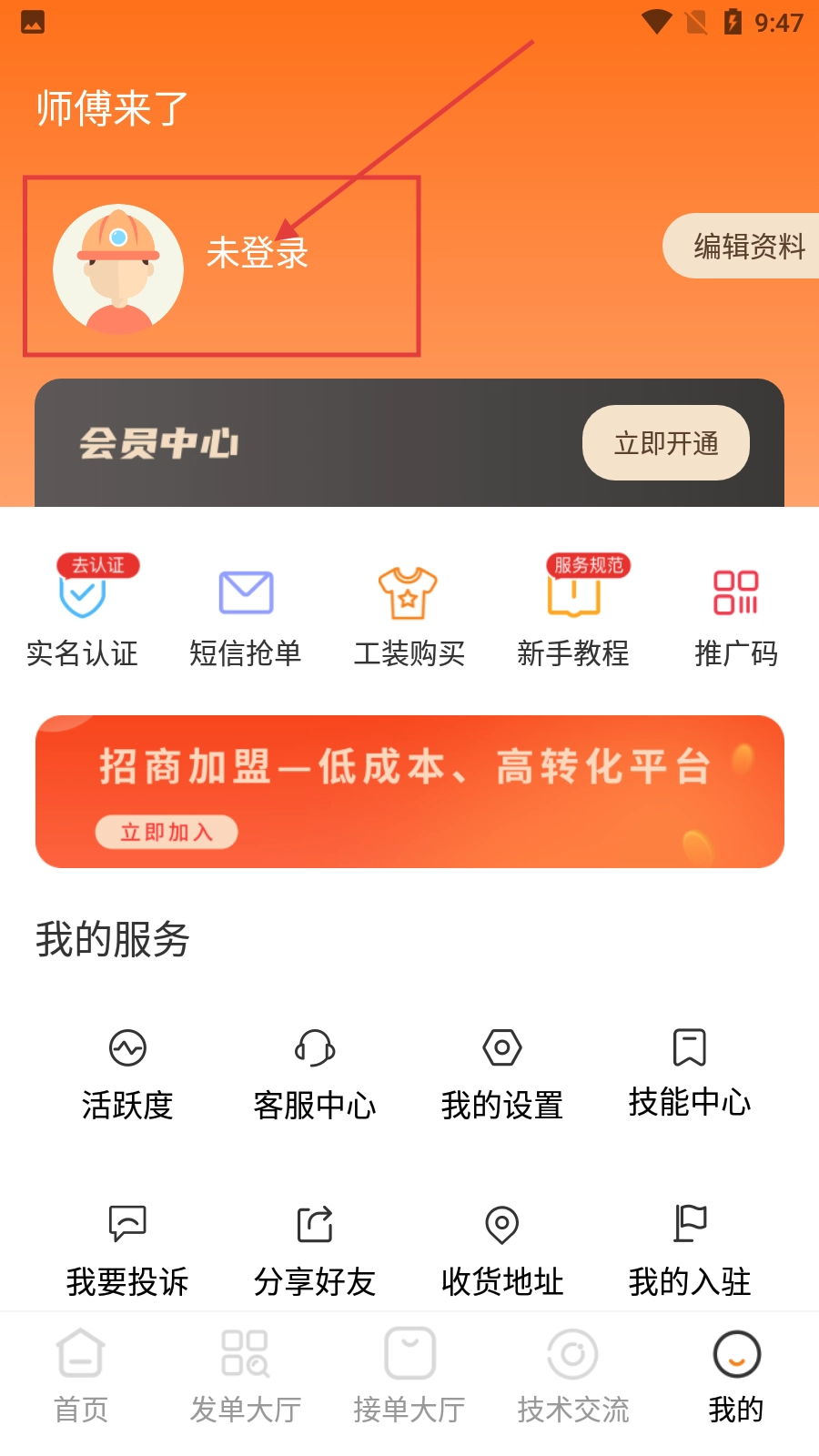Select 分享好友 to share
Screen dimensions: 819x1456
[x=315, y=1250]
